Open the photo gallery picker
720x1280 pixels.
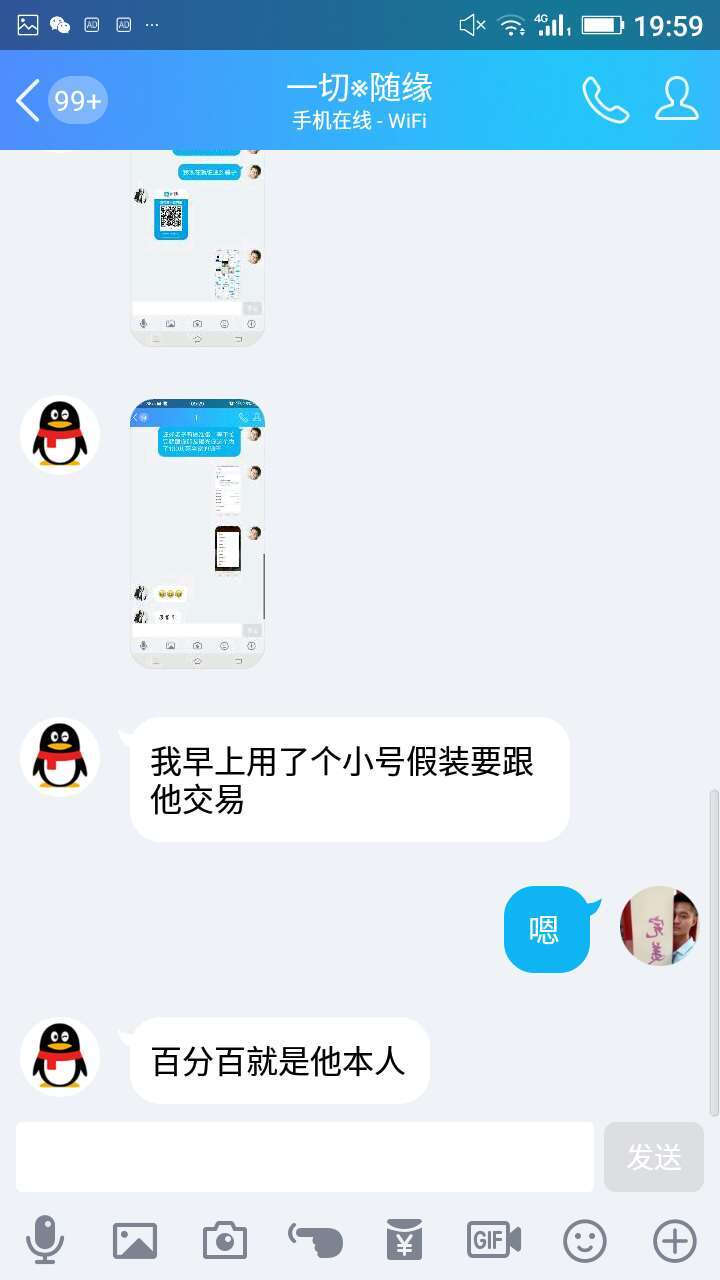(135, 1241)
